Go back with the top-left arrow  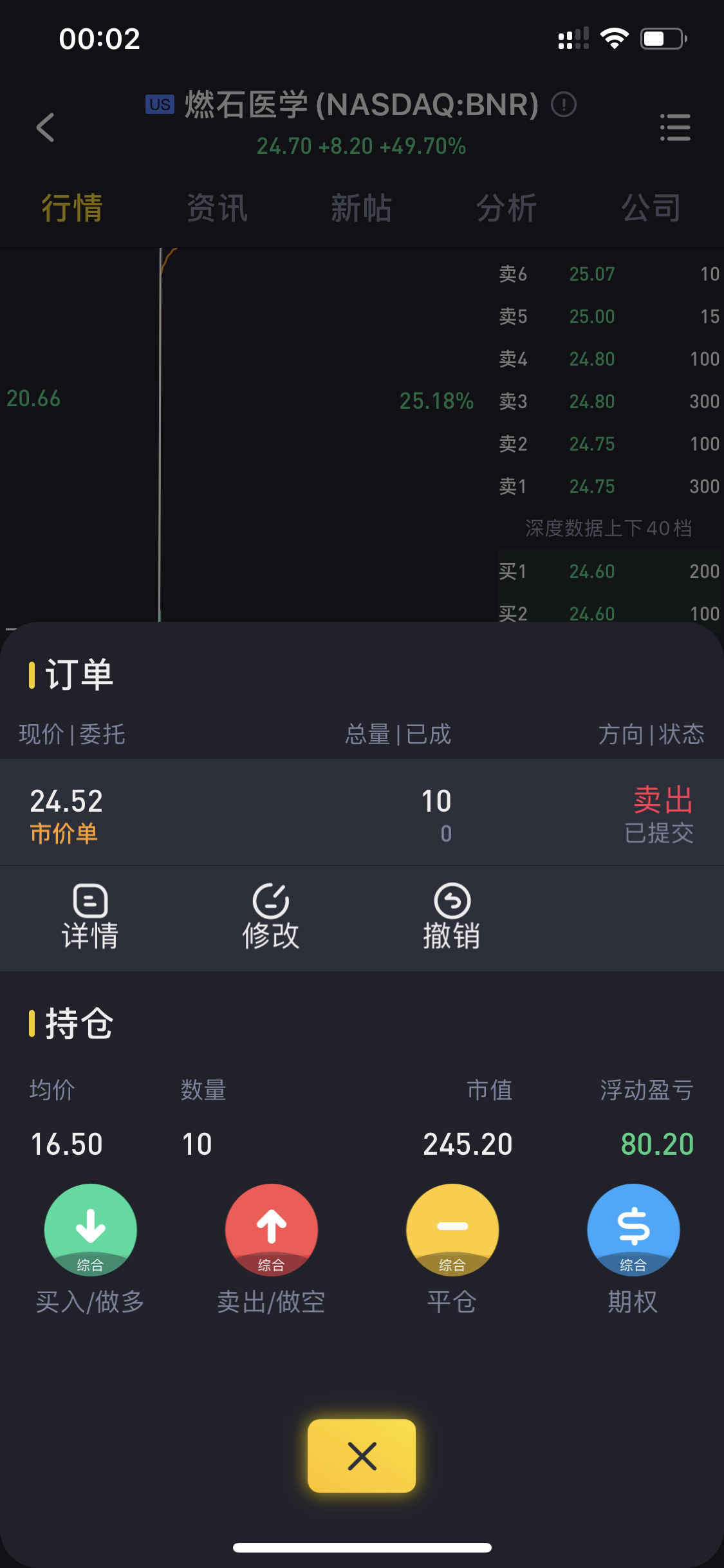(x=45, y=127)
